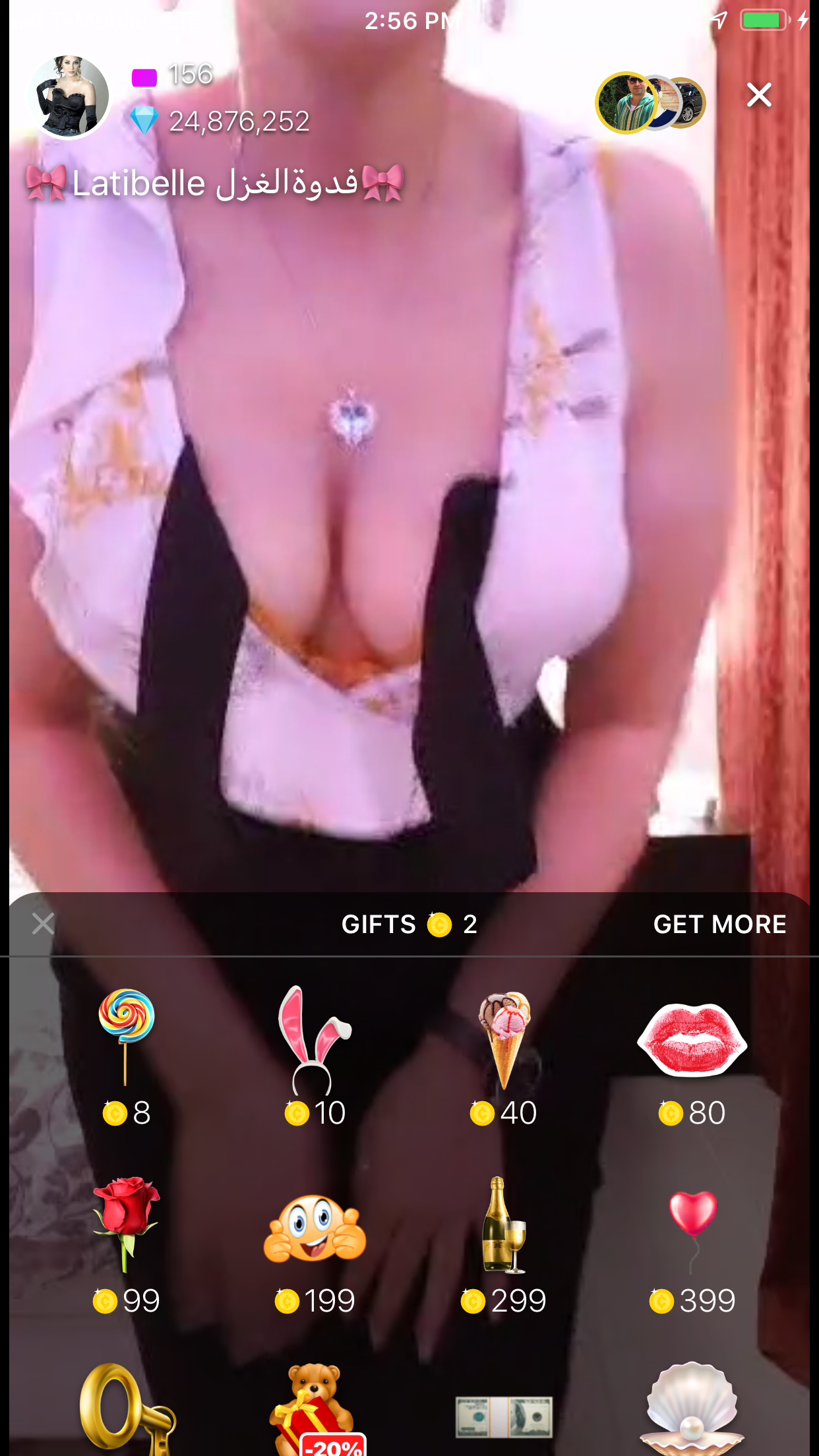819x1456 pixels.
Task: Choose the pearl shell gift
Action: pos(692,1411)
